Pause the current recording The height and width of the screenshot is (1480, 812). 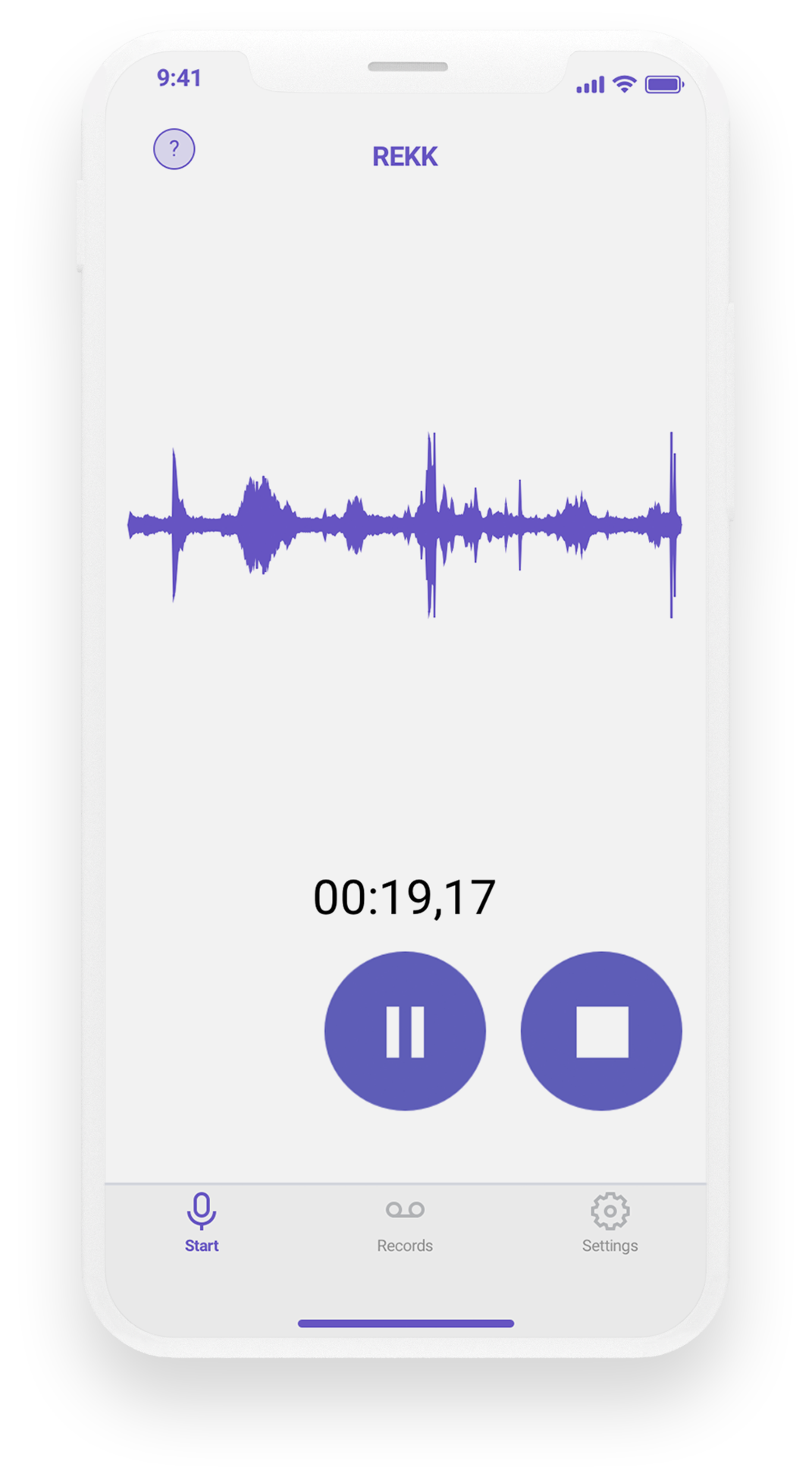405,1031
